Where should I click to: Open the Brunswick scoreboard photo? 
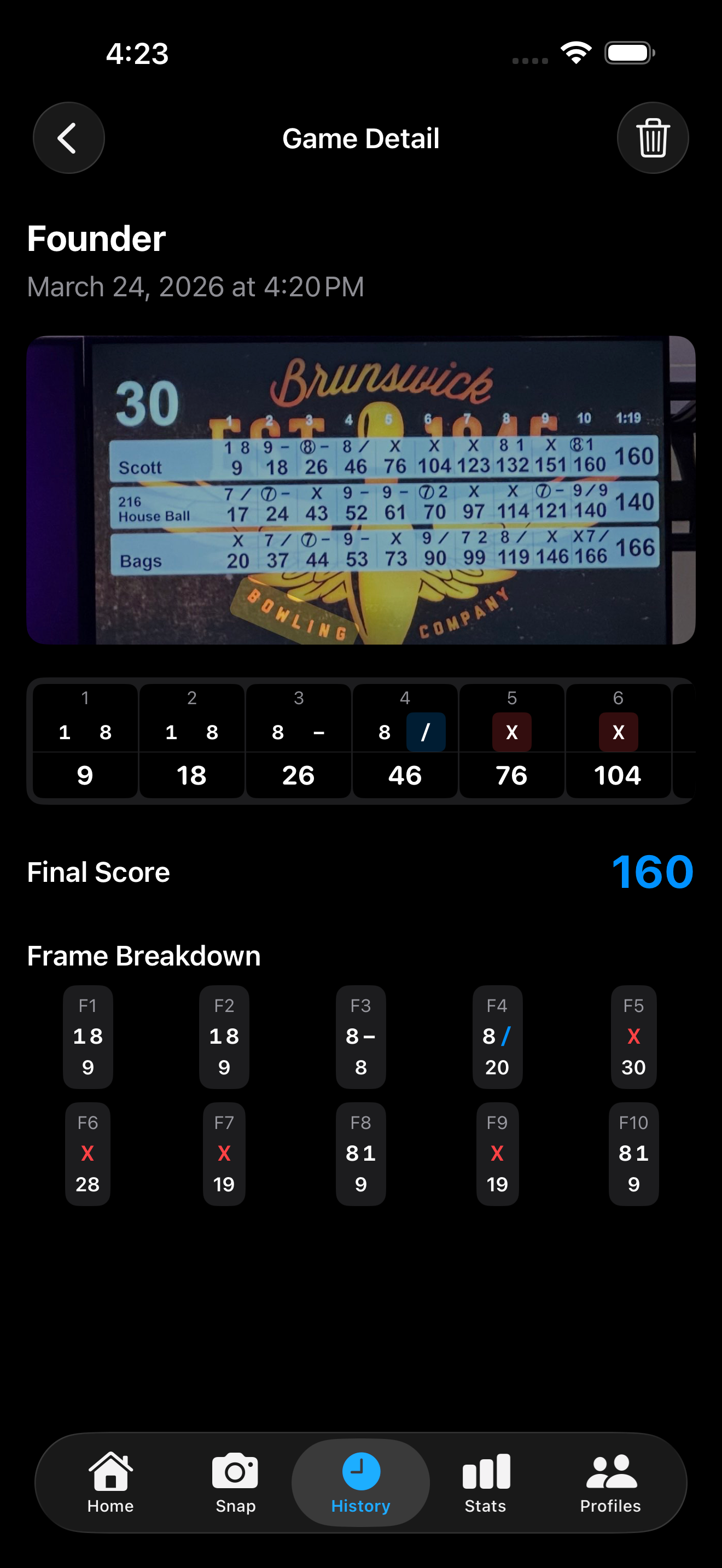pos(360,489)
